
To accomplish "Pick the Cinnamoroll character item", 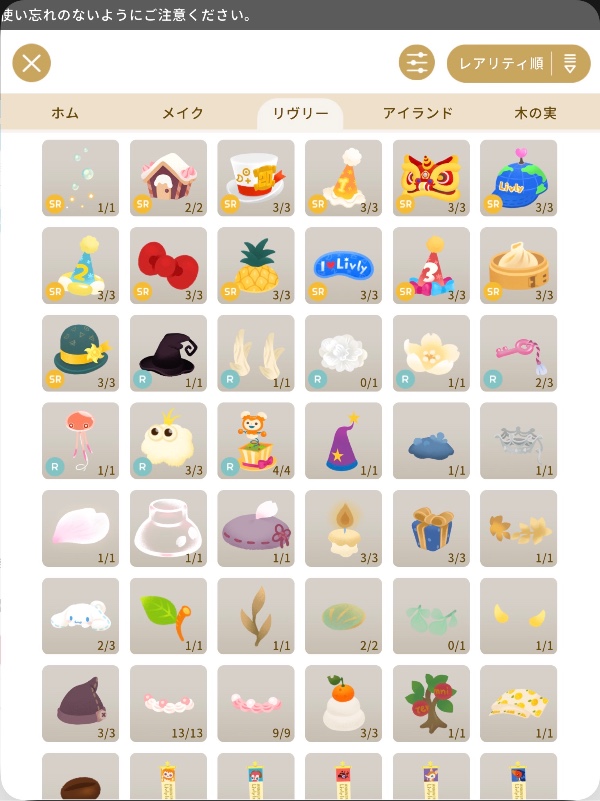I will click(x=80, y=616).
